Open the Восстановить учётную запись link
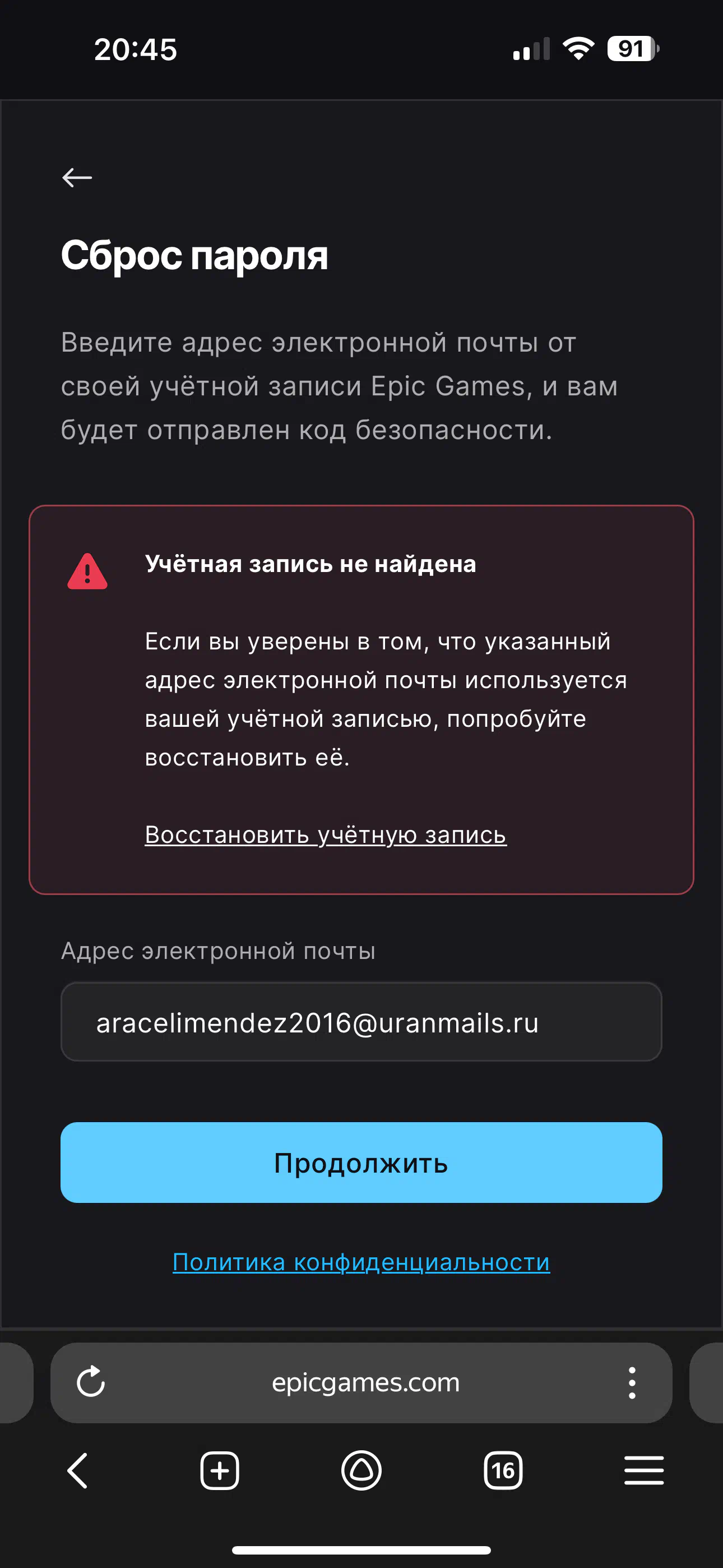 point(326,834)
